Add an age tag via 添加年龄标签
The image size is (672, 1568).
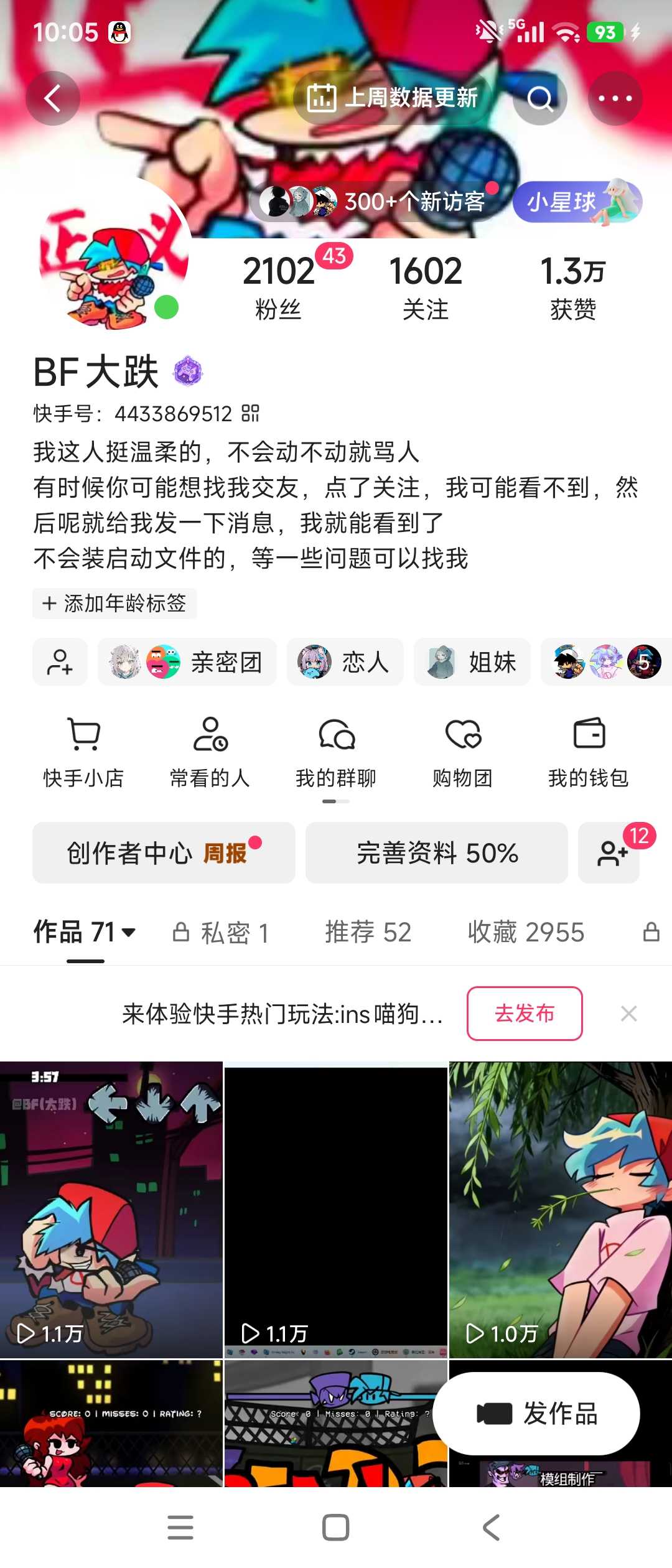114,603
